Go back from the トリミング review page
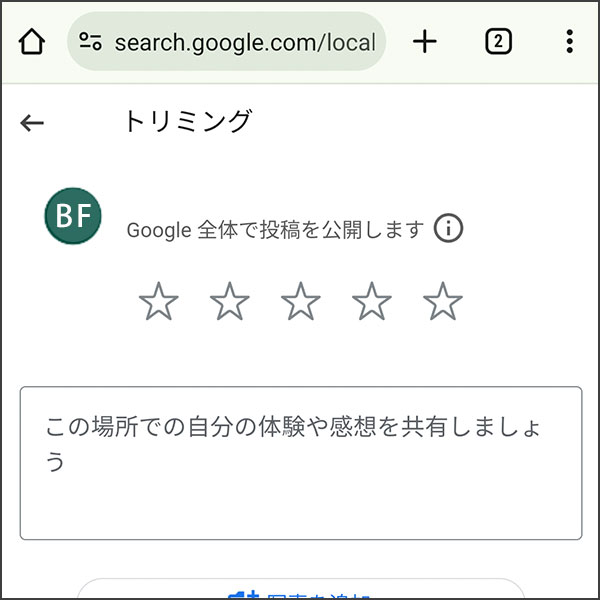Viewport: 600px width, 600px height. click(x=32, y=123)
